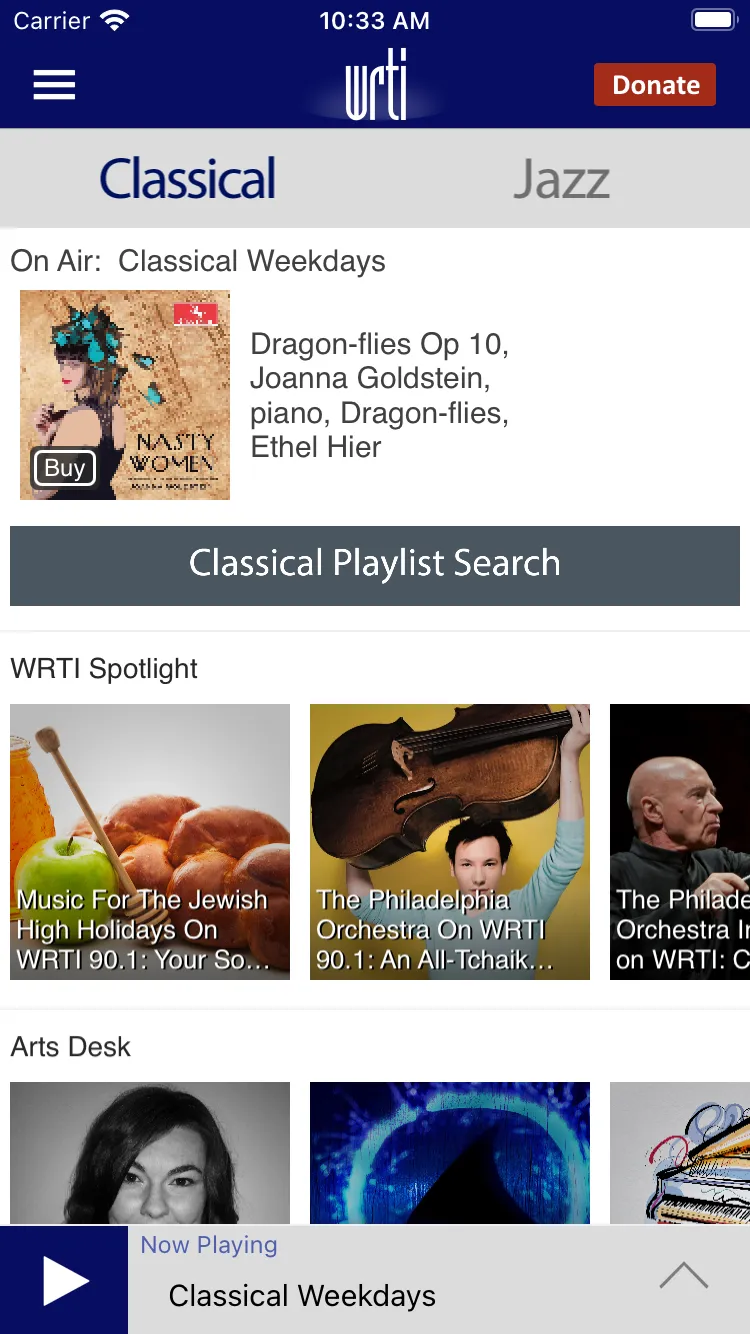Viewport: 750px width, 1334px height.
Task: Switch to the Jazz tab
Action: pyautogui.click(x=561, y=180)
